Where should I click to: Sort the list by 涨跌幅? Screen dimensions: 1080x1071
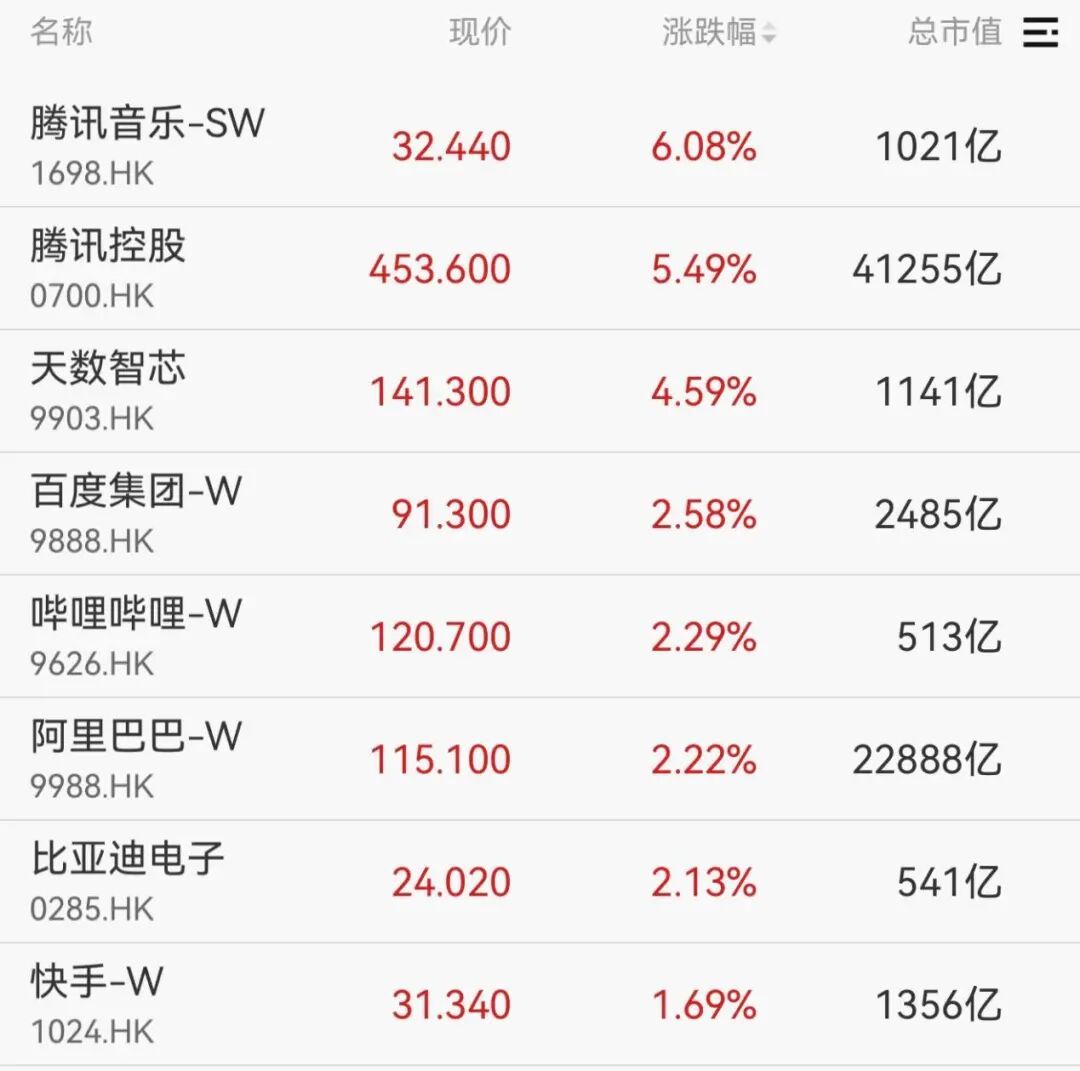[718, 32]
